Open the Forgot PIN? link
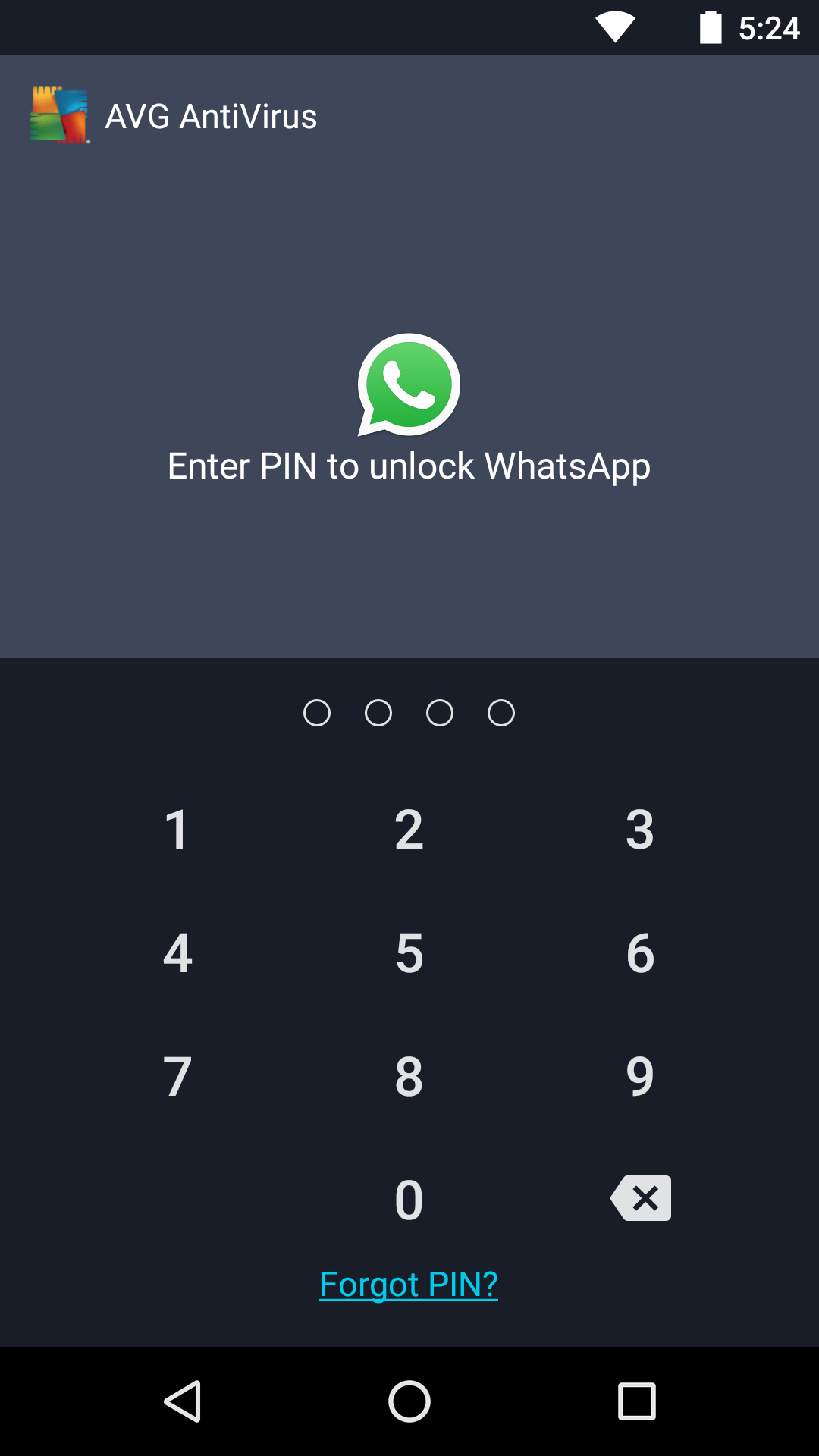 [409, 1285]
